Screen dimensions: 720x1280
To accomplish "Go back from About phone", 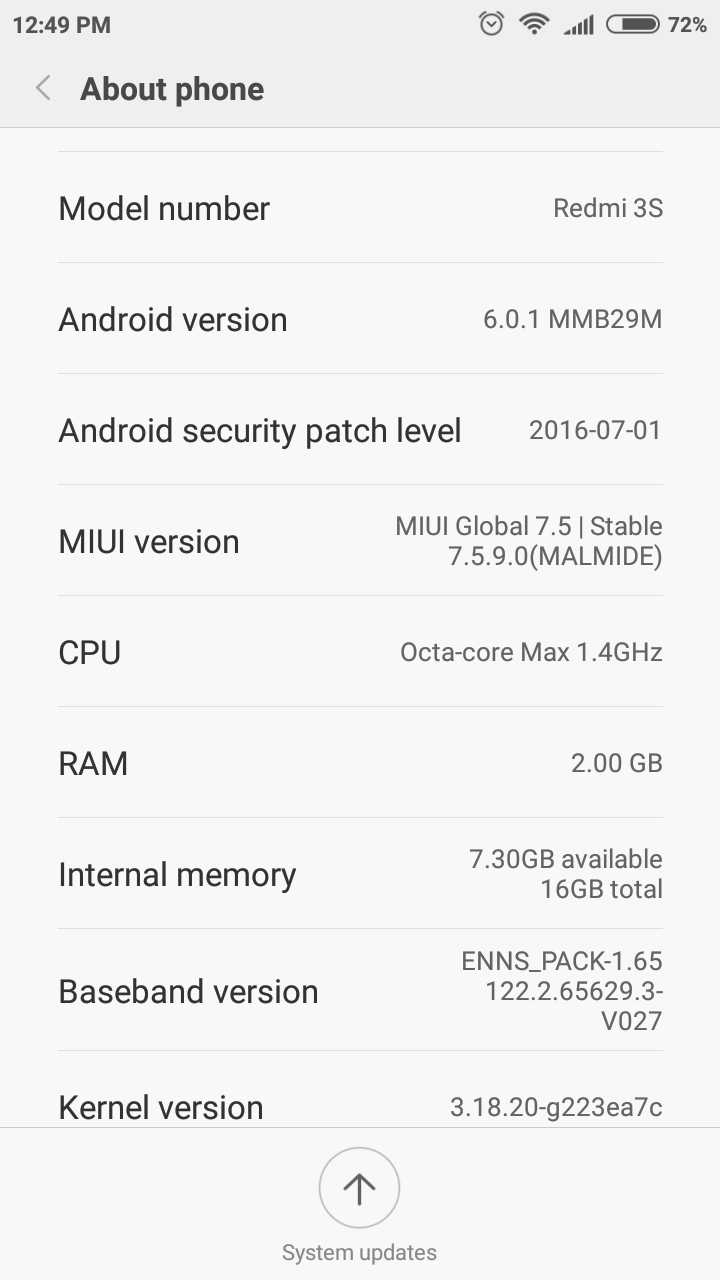I will [43, 89].
